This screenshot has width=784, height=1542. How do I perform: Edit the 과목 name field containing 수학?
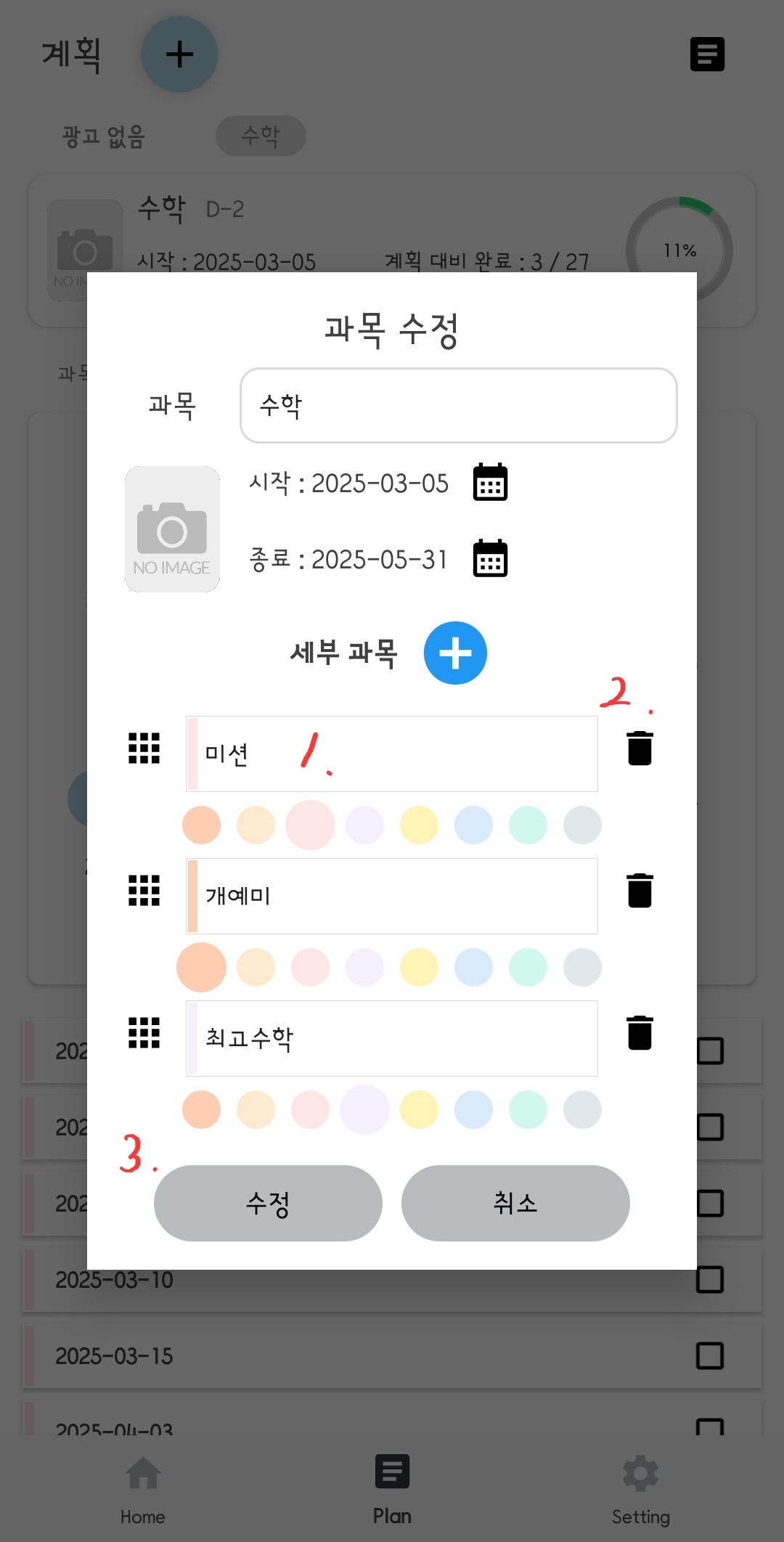coord(458,405)
